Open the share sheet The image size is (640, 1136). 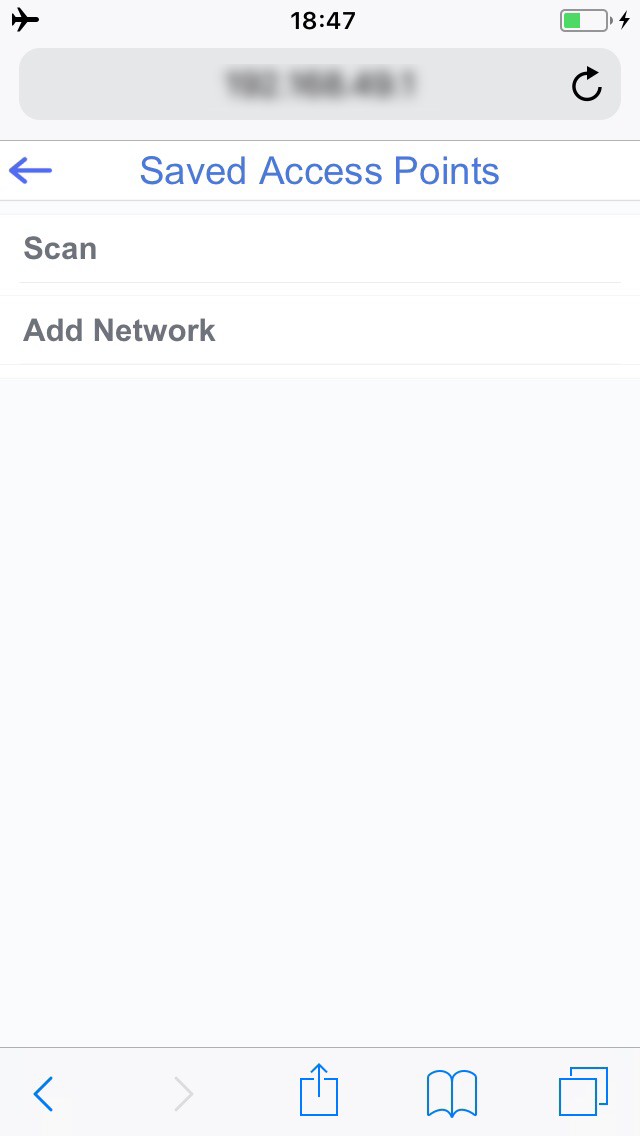[319, 1089]
